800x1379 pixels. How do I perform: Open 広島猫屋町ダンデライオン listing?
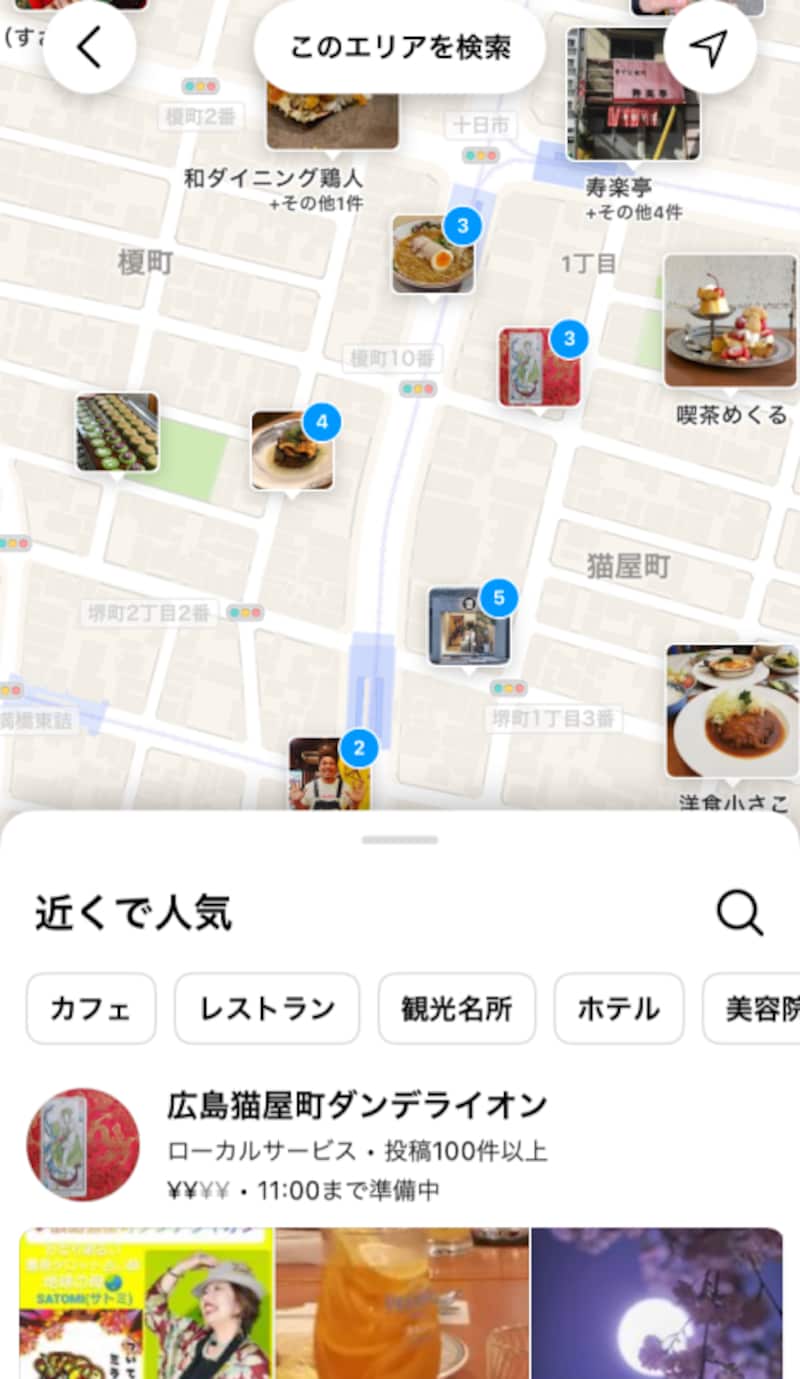point(357,1105)
